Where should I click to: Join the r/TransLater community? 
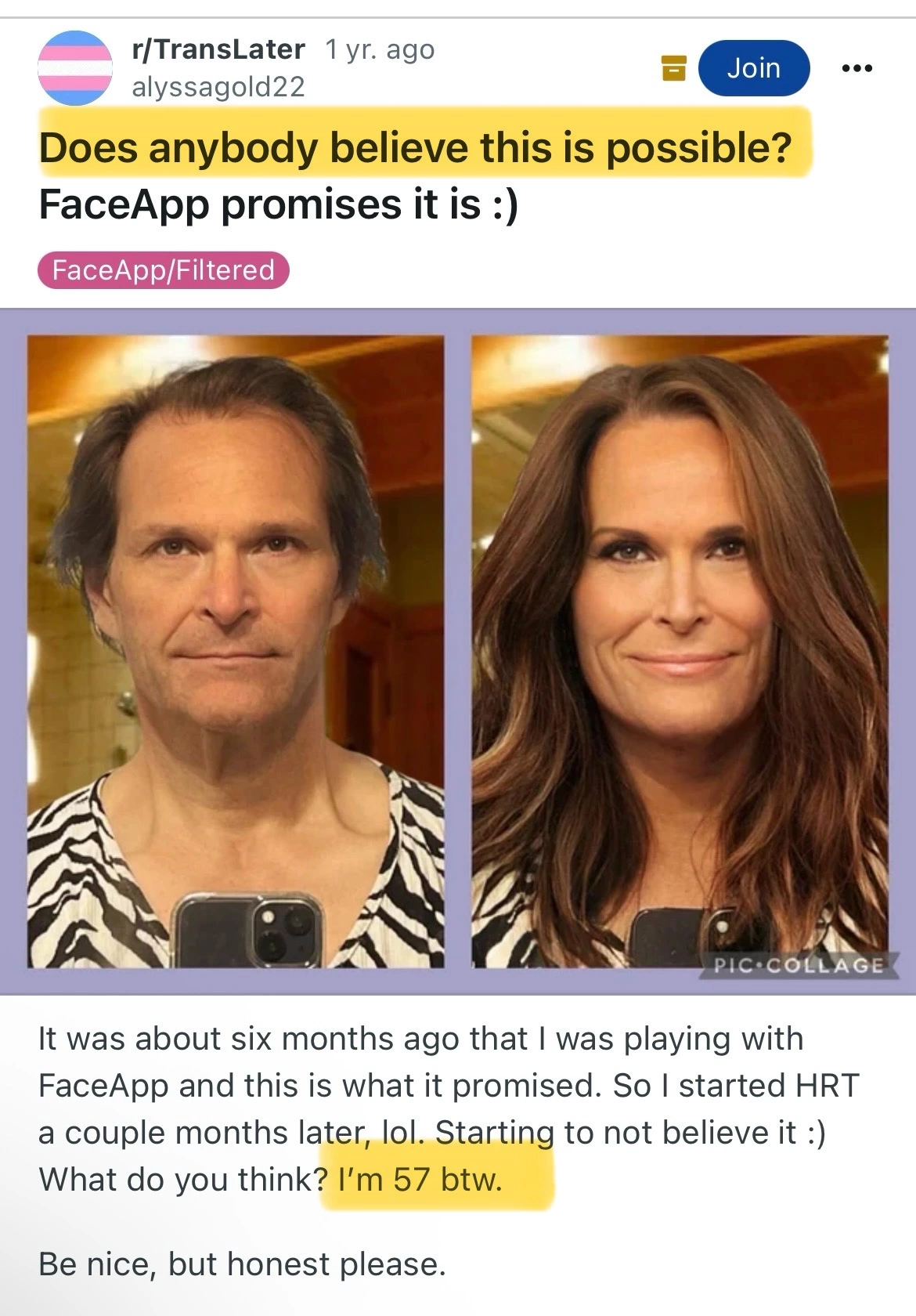[x=753, y=68]
